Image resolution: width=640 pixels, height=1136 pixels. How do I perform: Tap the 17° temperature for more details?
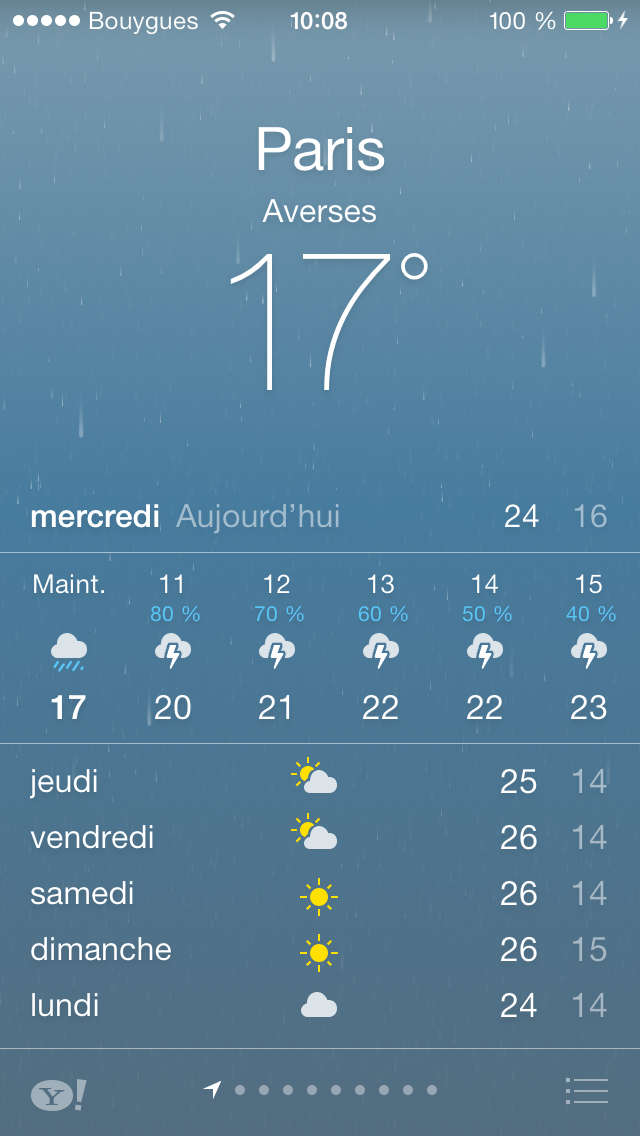coord(328,322)
